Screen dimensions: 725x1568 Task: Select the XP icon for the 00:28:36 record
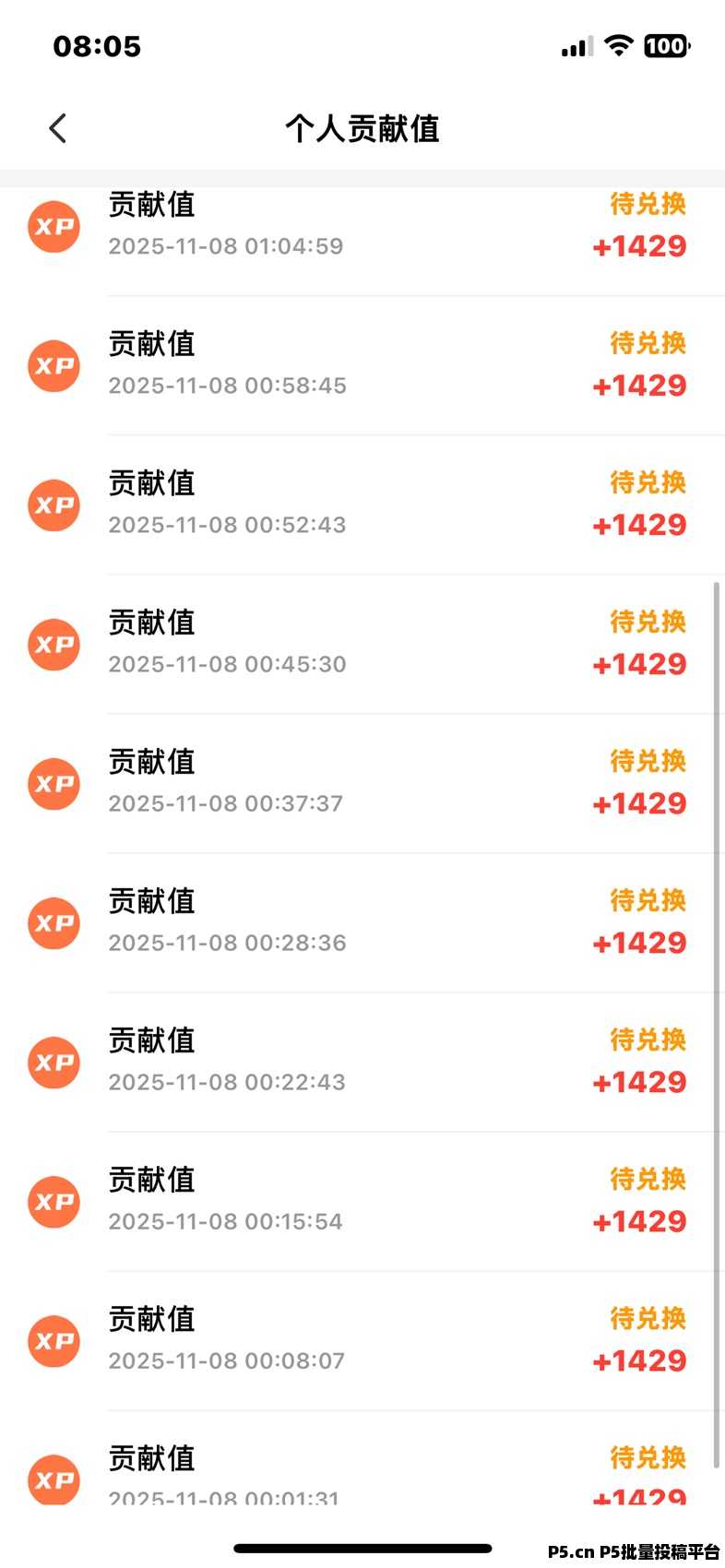pyautogui.click(x=53, y=923)
